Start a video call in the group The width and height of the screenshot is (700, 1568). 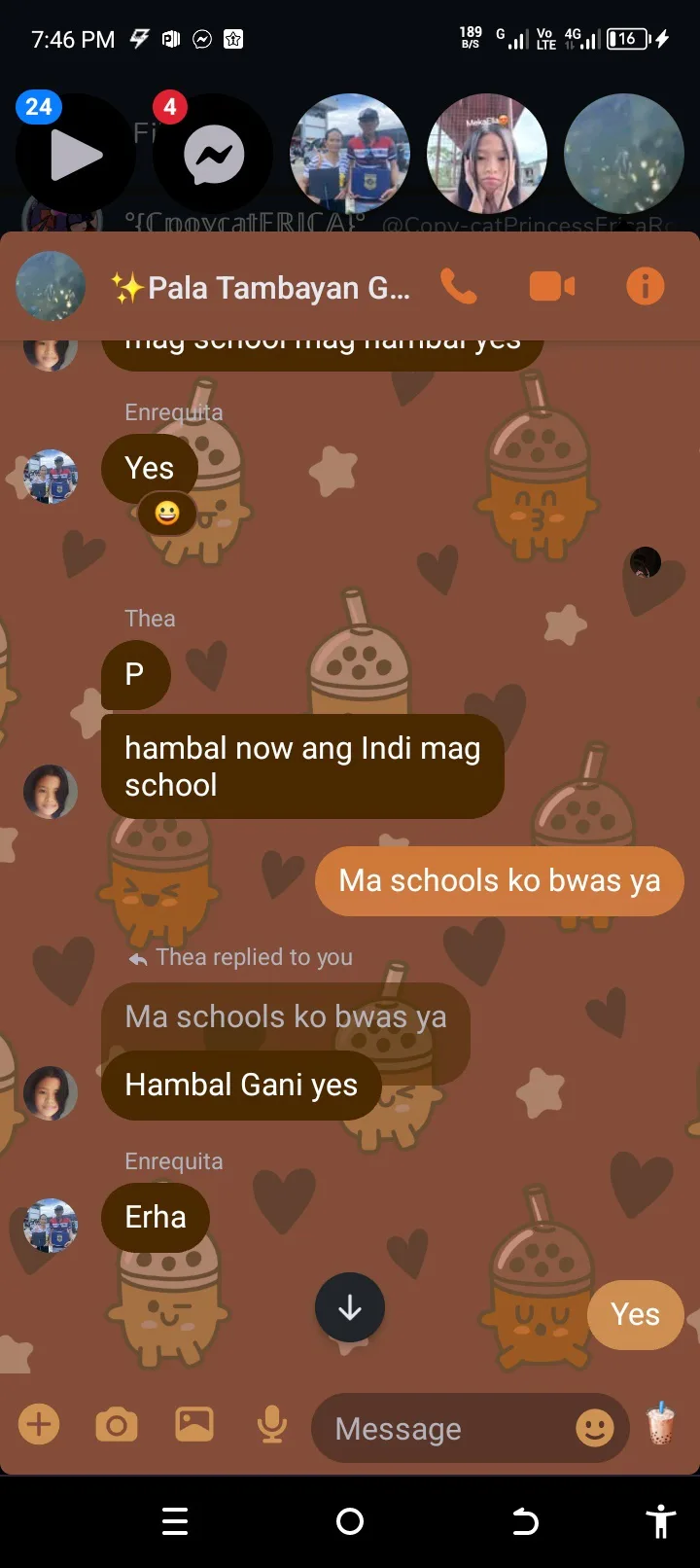coord(551,287)
